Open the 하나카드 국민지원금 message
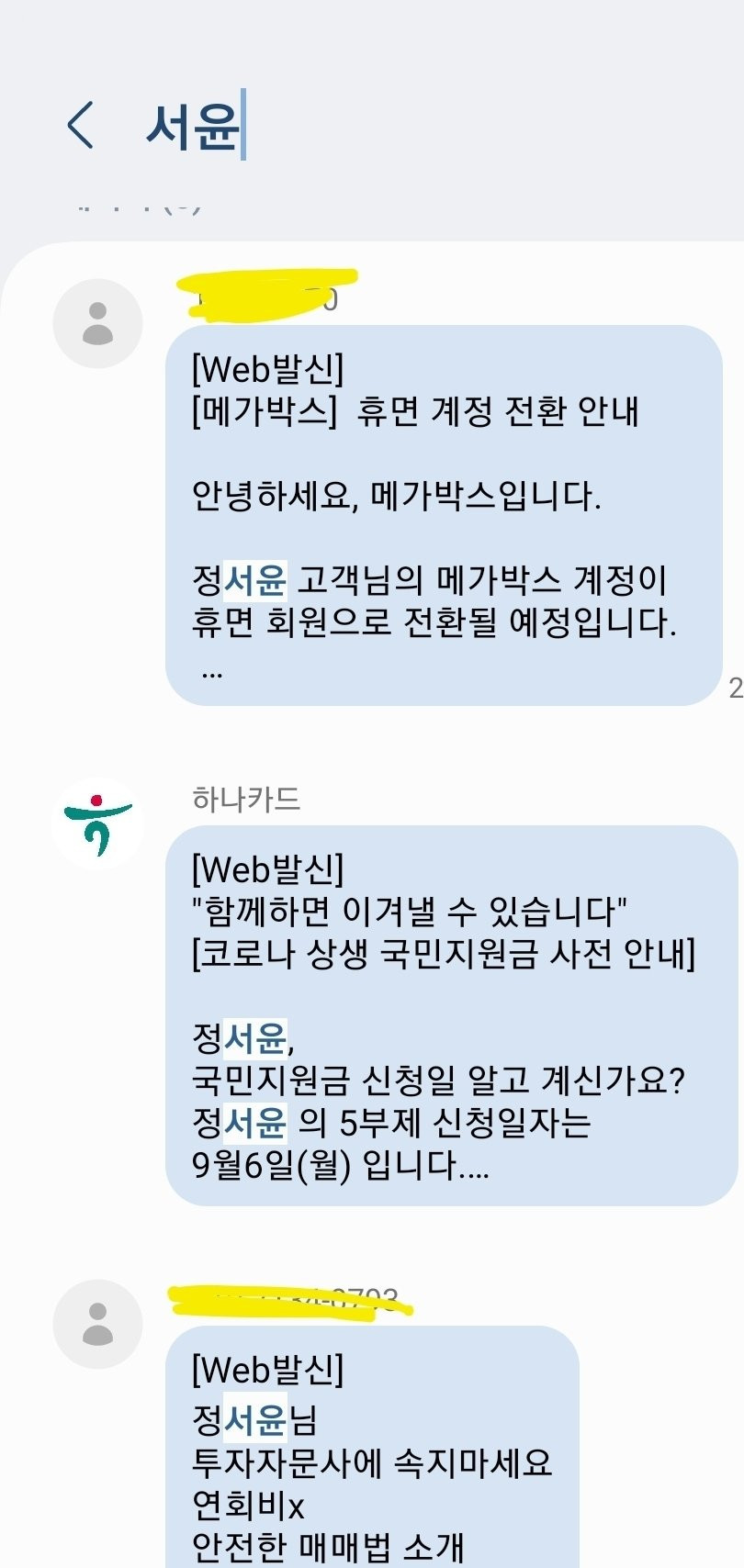The width and height of the screenshot is (744, 1568). pyautogui.click(x=450, y=1014)
